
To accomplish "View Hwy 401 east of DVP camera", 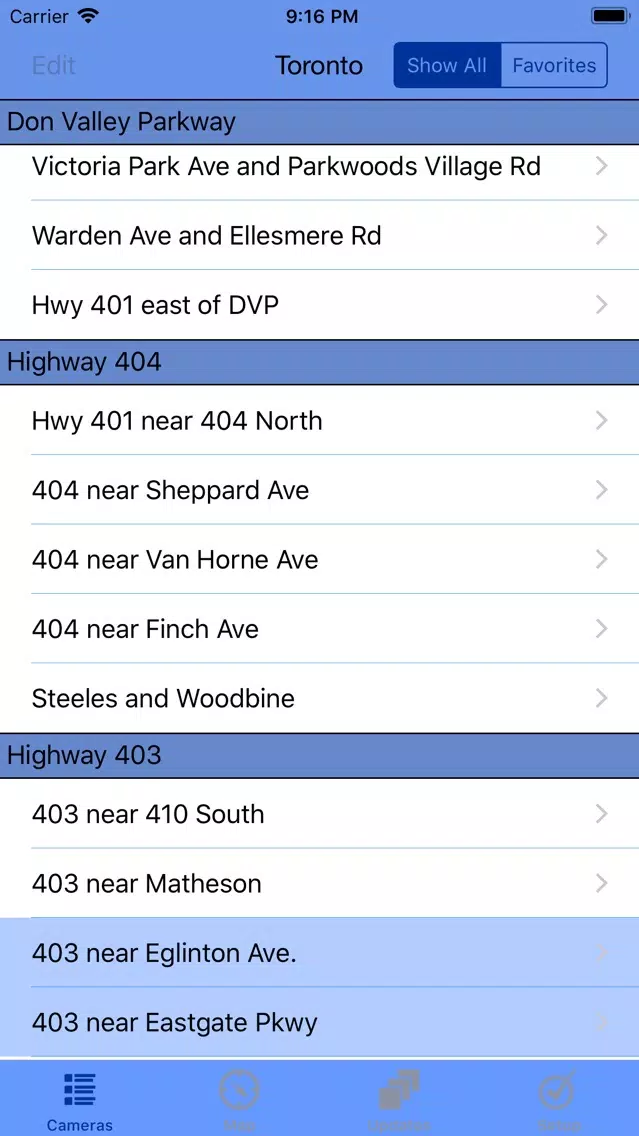I will [320, 305].
